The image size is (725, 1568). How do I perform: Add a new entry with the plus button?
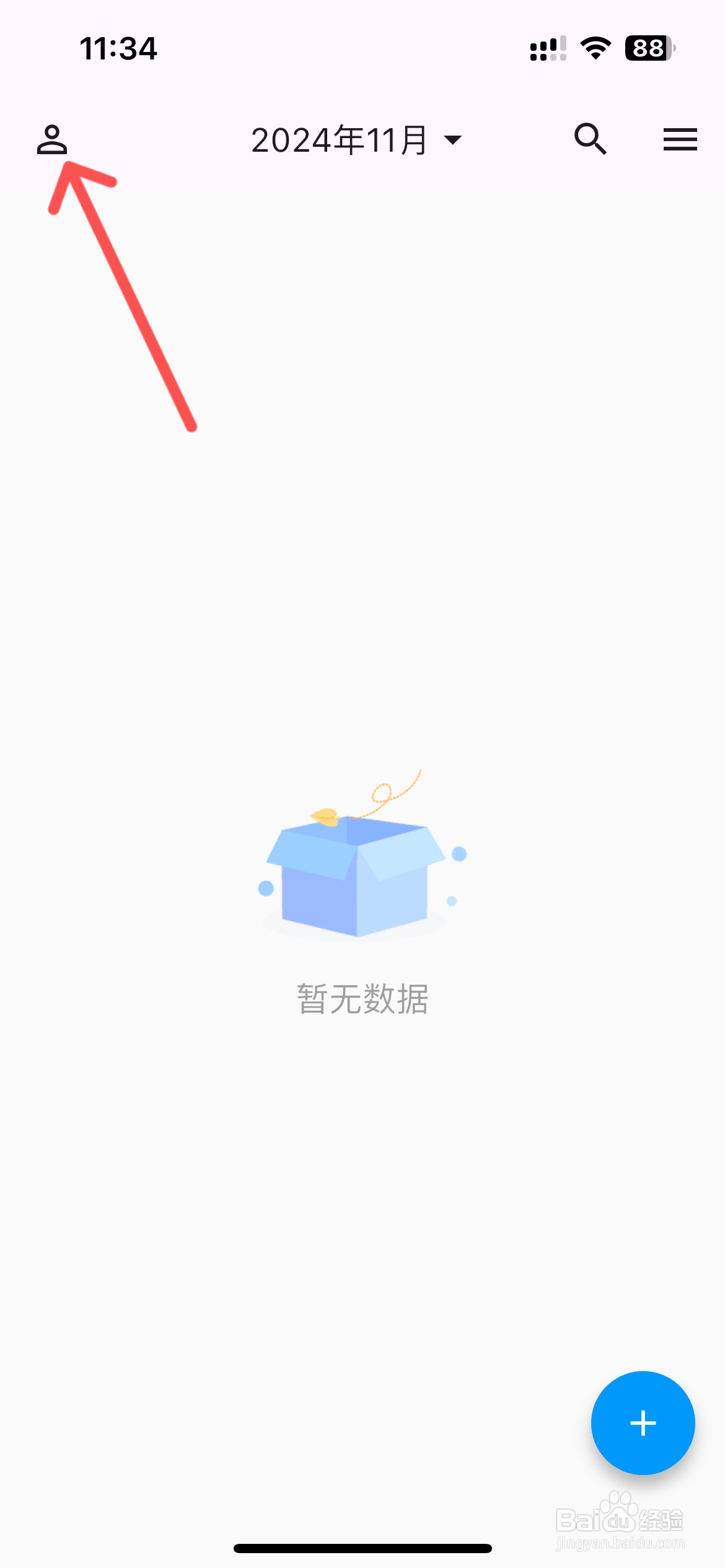(x=643, y=1423)
